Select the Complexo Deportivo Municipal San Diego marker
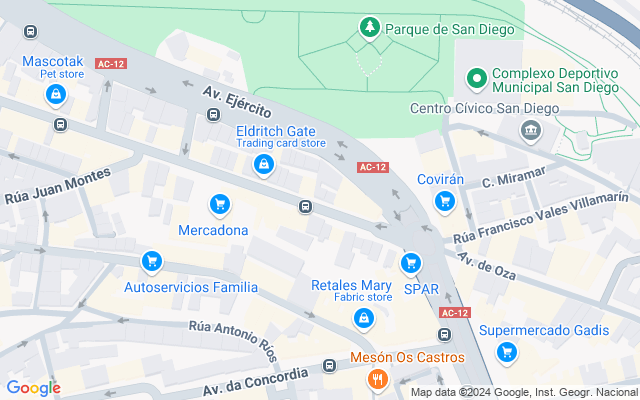 tap(476, 77)
